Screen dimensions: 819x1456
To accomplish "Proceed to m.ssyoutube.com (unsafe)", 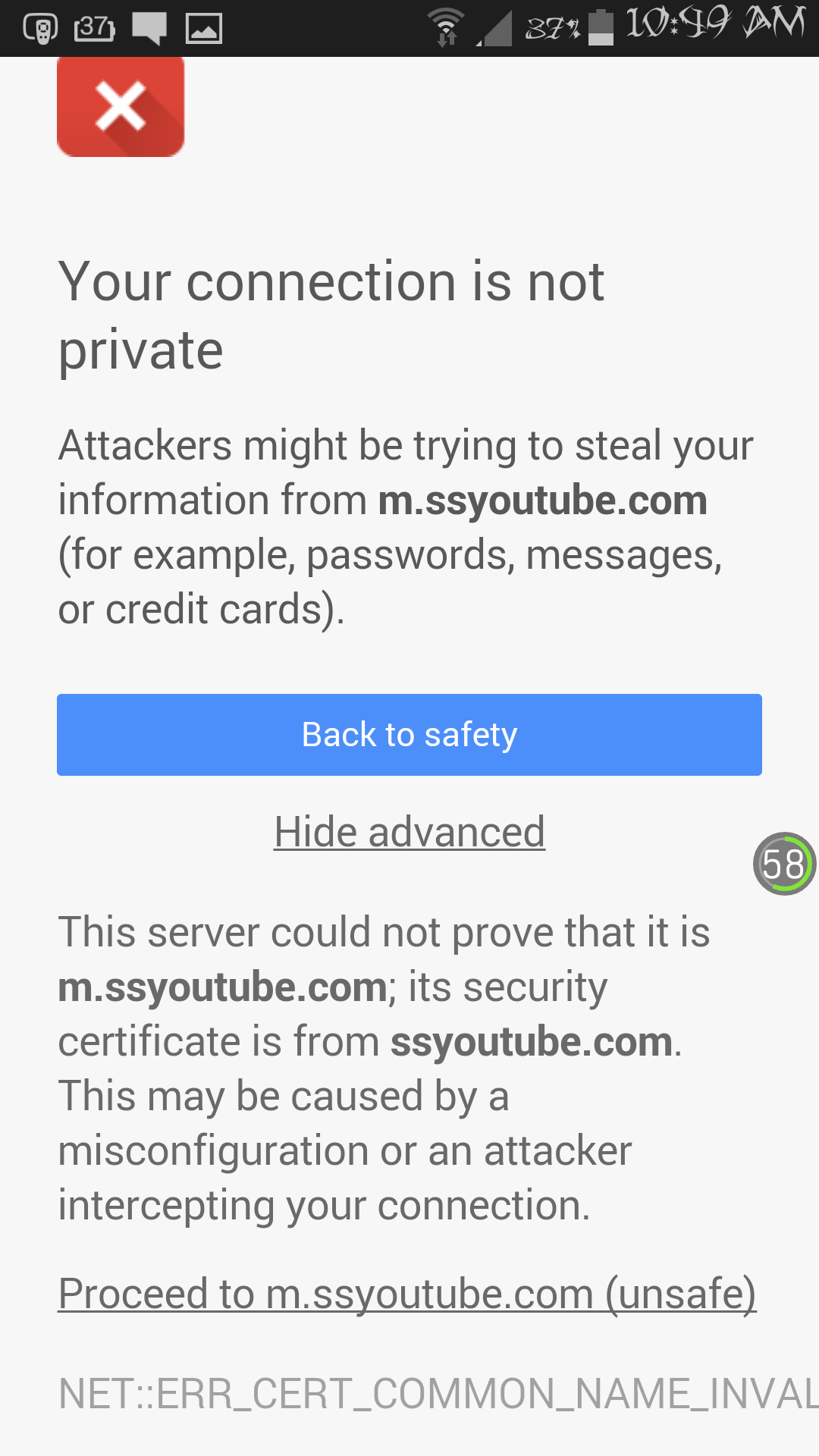I will 407,1294.
